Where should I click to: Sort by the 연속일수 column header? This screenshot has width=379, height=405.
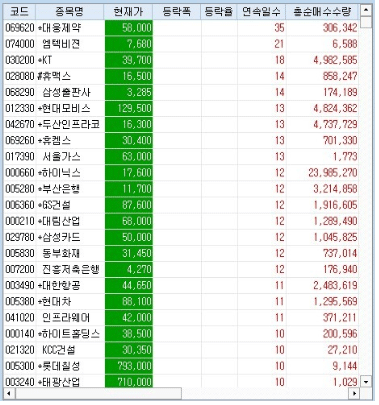[262, 12]
